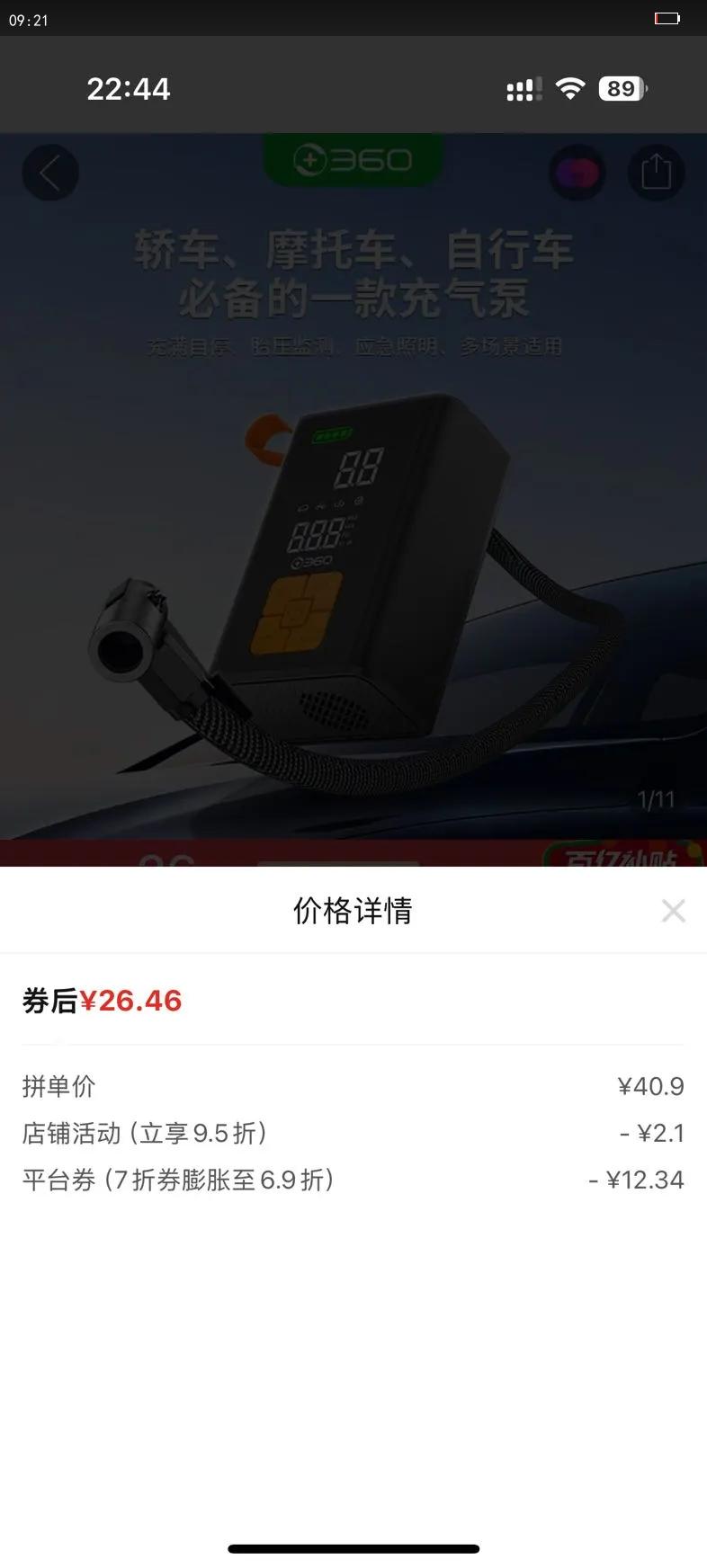This screenshot has width=707, height=1568.
Task: Tap the -¥12.34 coupon amount
Action: point(635,1179)
